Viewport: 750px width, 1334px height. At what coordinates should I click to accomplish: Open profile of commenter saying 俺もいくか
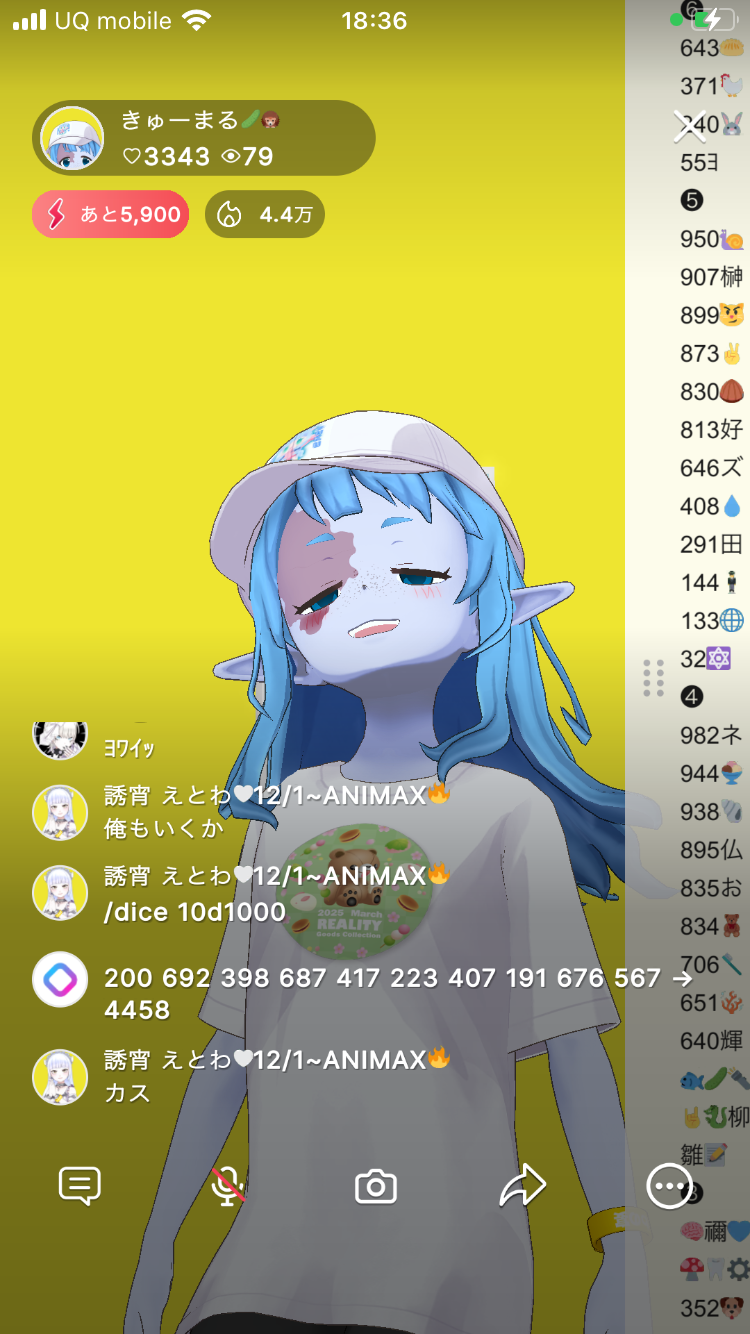pyautogui.click(x=60, y=811)
